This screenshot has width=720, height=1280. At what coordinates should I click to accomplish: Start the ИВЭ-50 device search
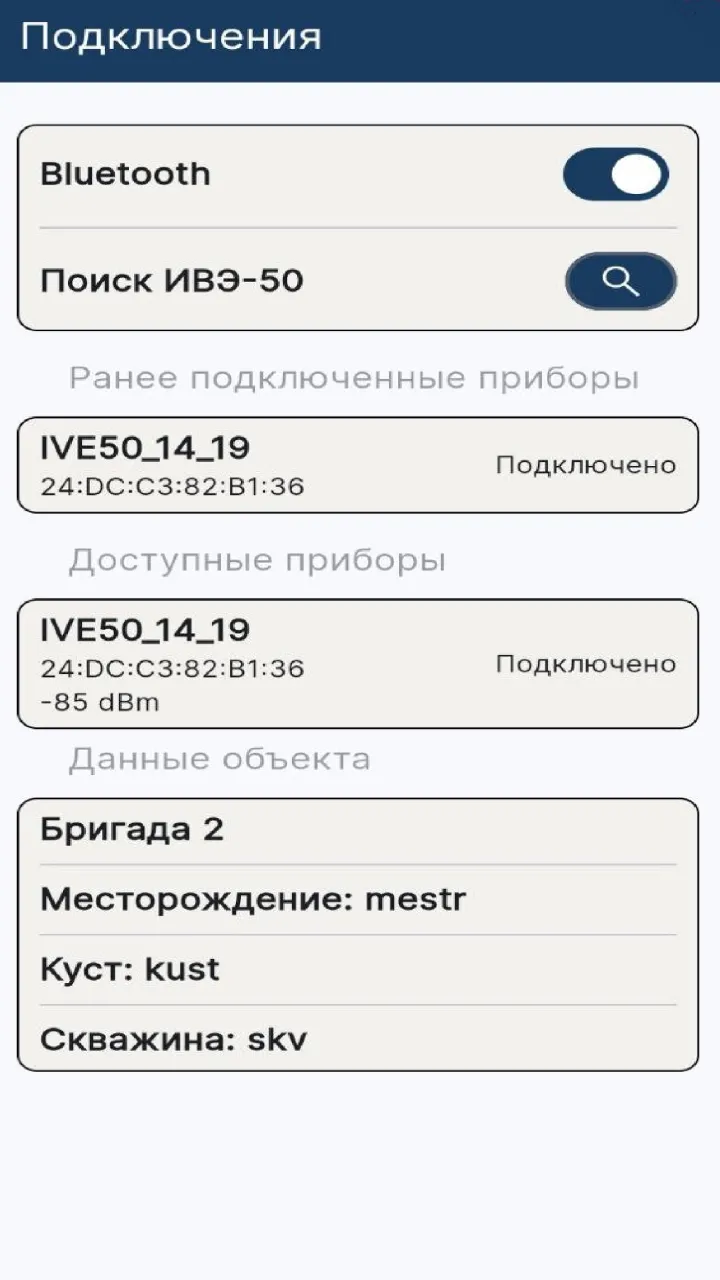click(621, 281)
